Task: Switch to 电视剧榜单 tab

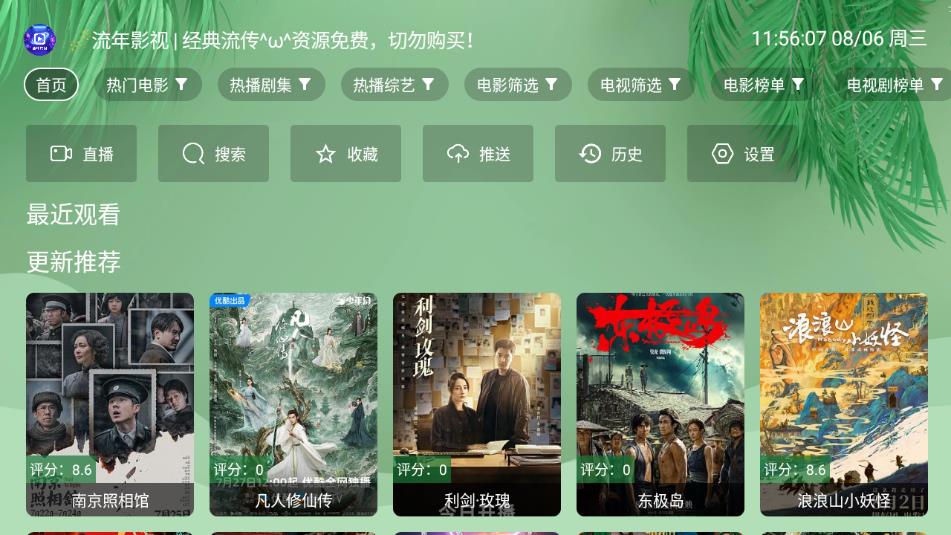Action: [x=893, y=85]
